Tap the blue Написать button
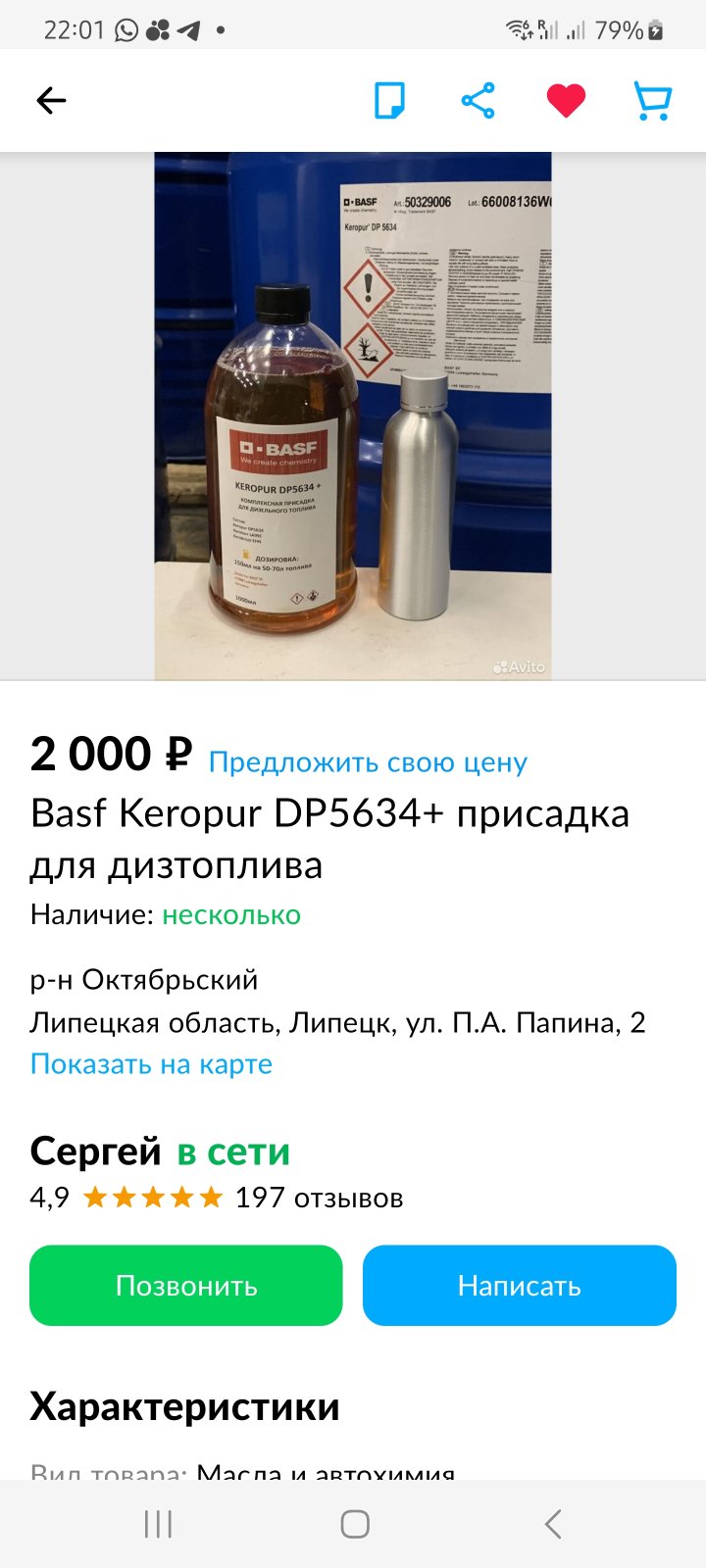The width and height of the screenshot is (706, 1568). [x=520, y=1286]
